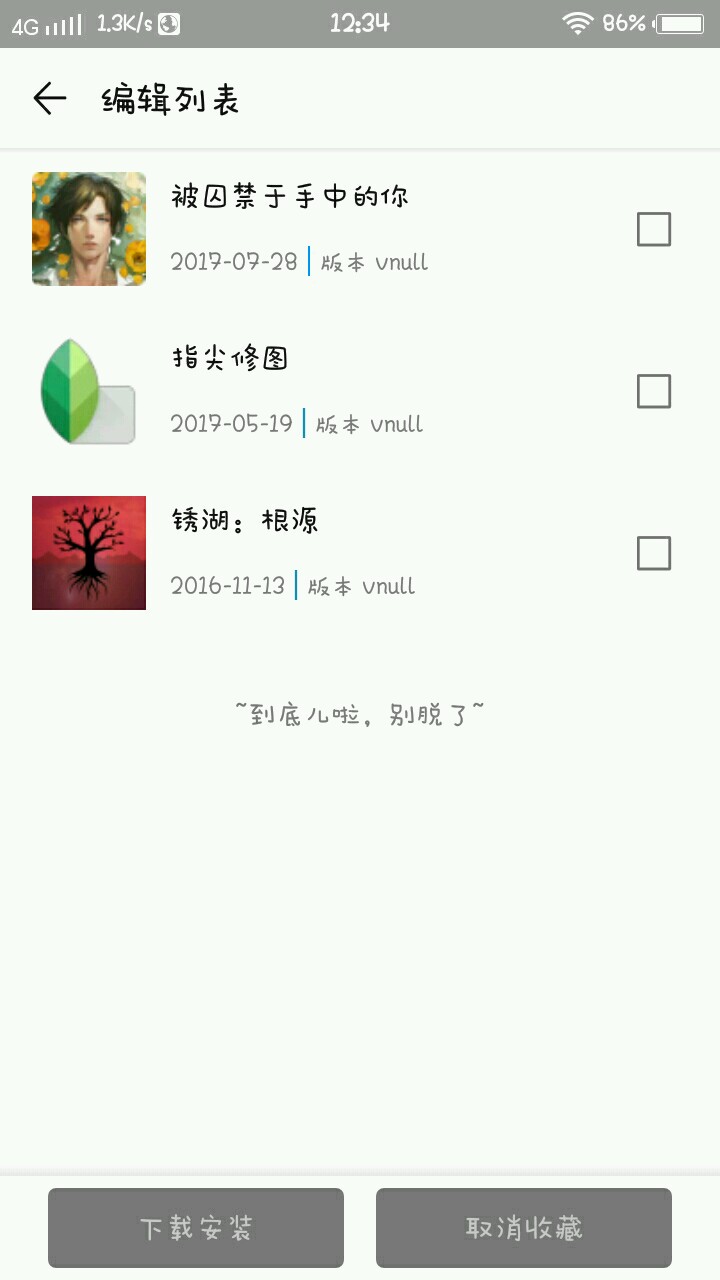The image size is (720, 1280).
Task: Tick the checkbox for 被囚禁于手中的你
Action: [x=654, y=230]
